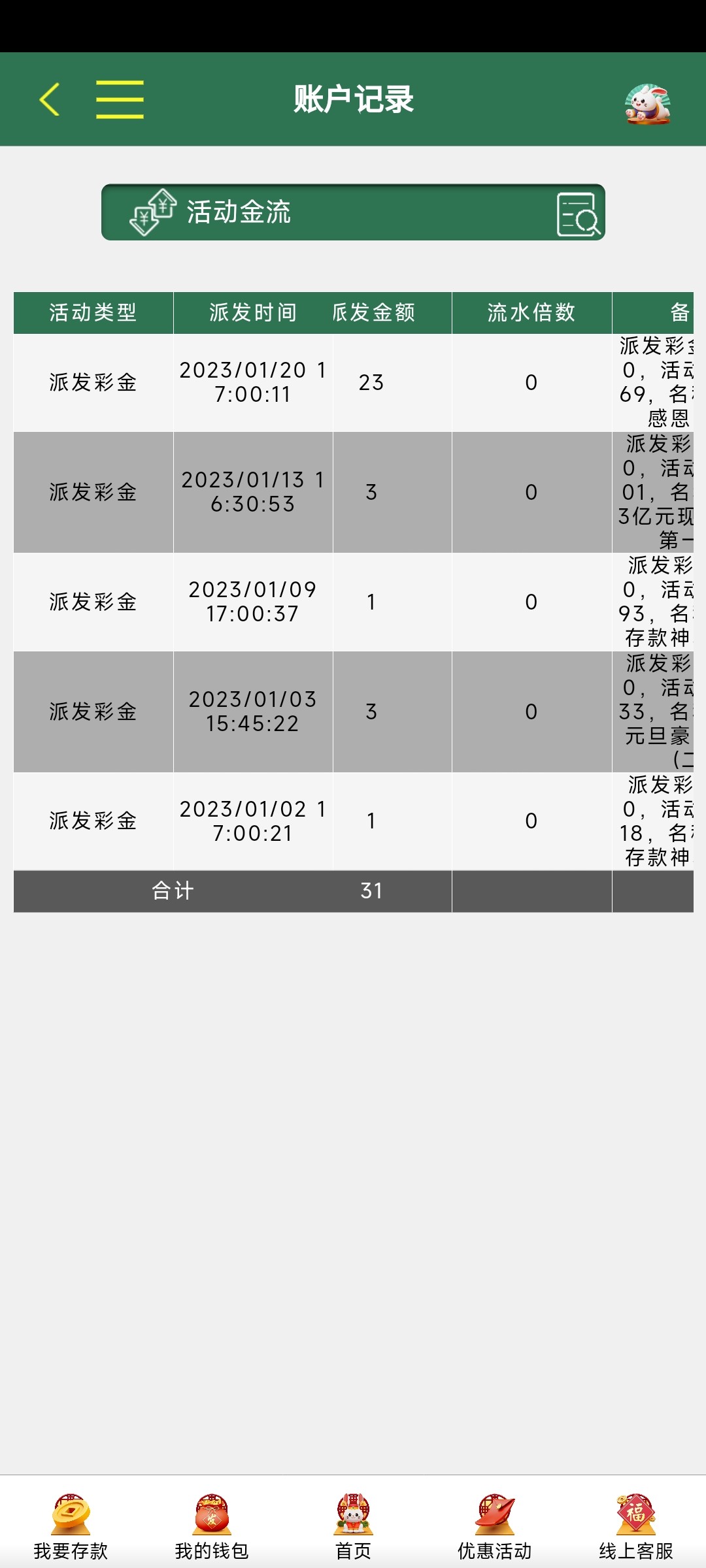The width and height of the screenshot is (706, 1568).
Task: Tap the rabbit avatar icon
Action: (647, 103)
